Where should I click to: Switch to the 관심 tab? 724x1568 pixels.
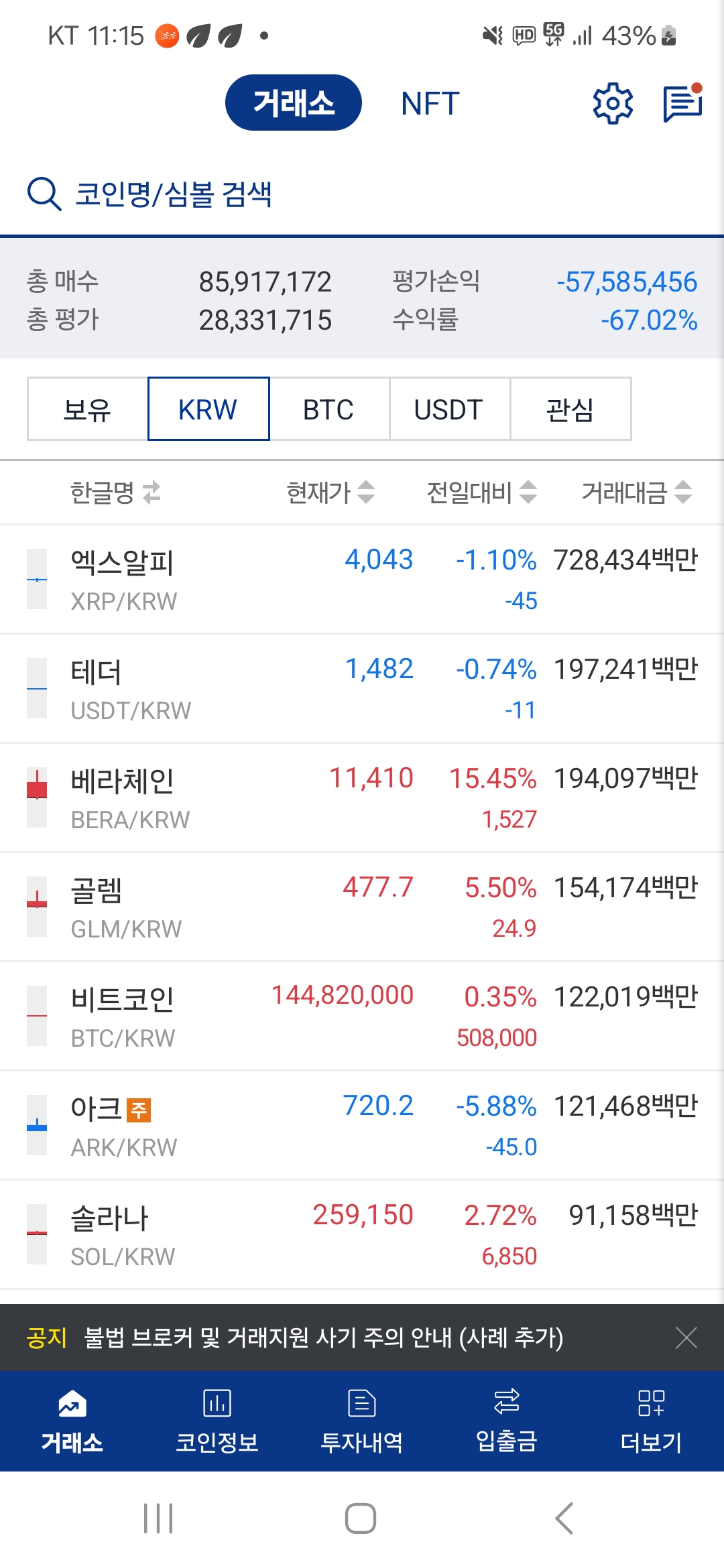coord(570,409)
